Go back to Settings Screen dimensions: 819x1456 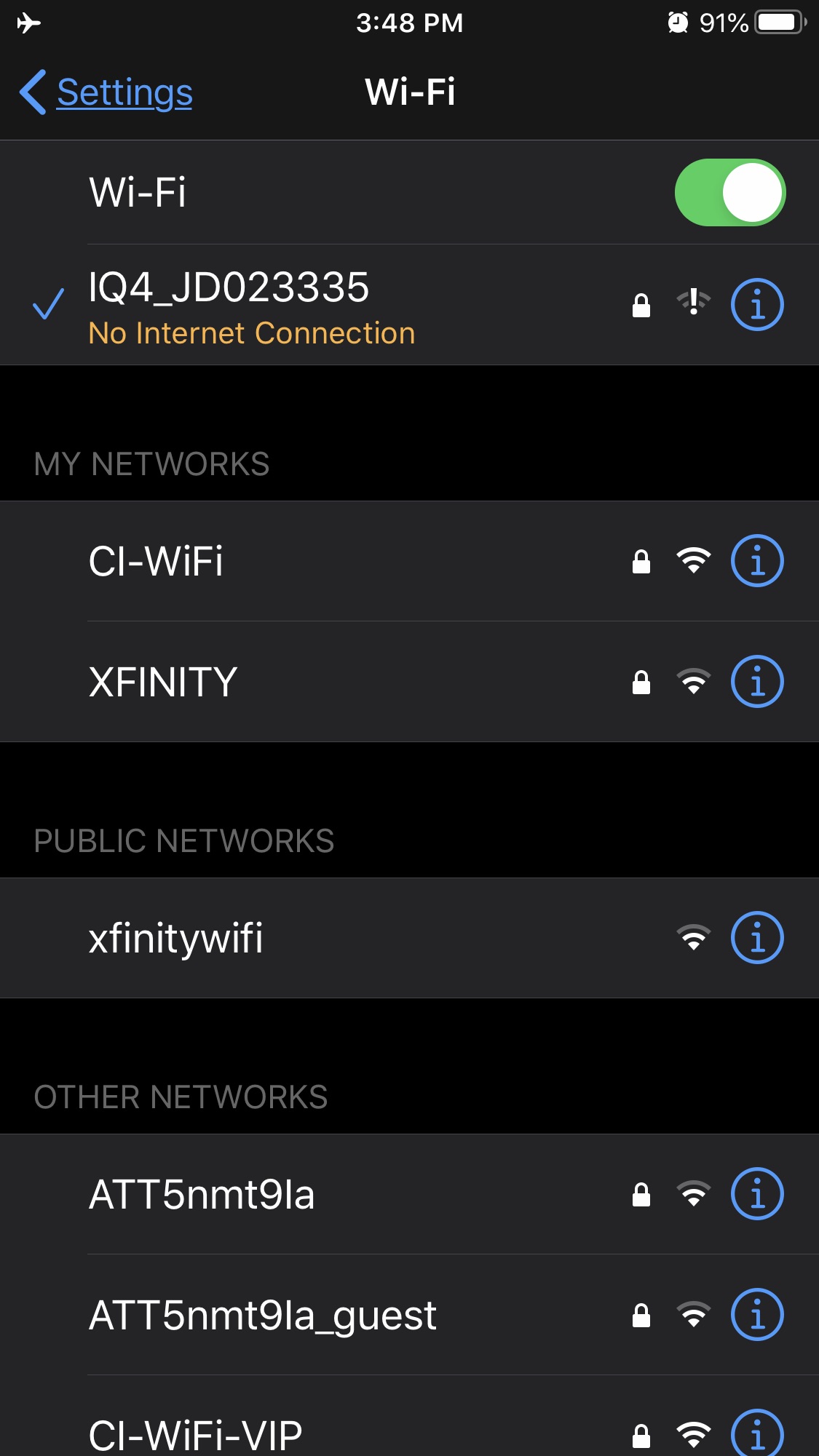click(x=106, y=92)
